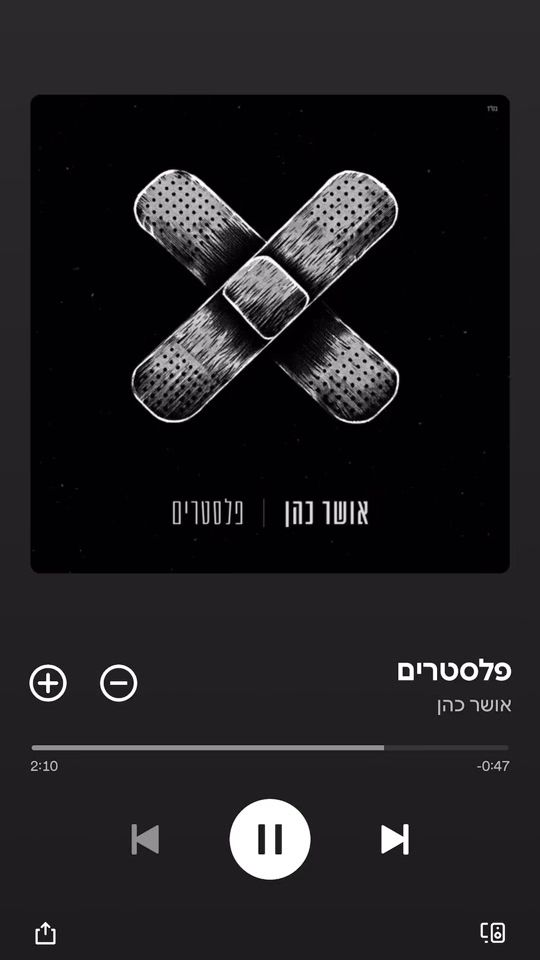The image size is (540, 960).
Task: Open the album cover artwork
Action: [x=270, y=334]
